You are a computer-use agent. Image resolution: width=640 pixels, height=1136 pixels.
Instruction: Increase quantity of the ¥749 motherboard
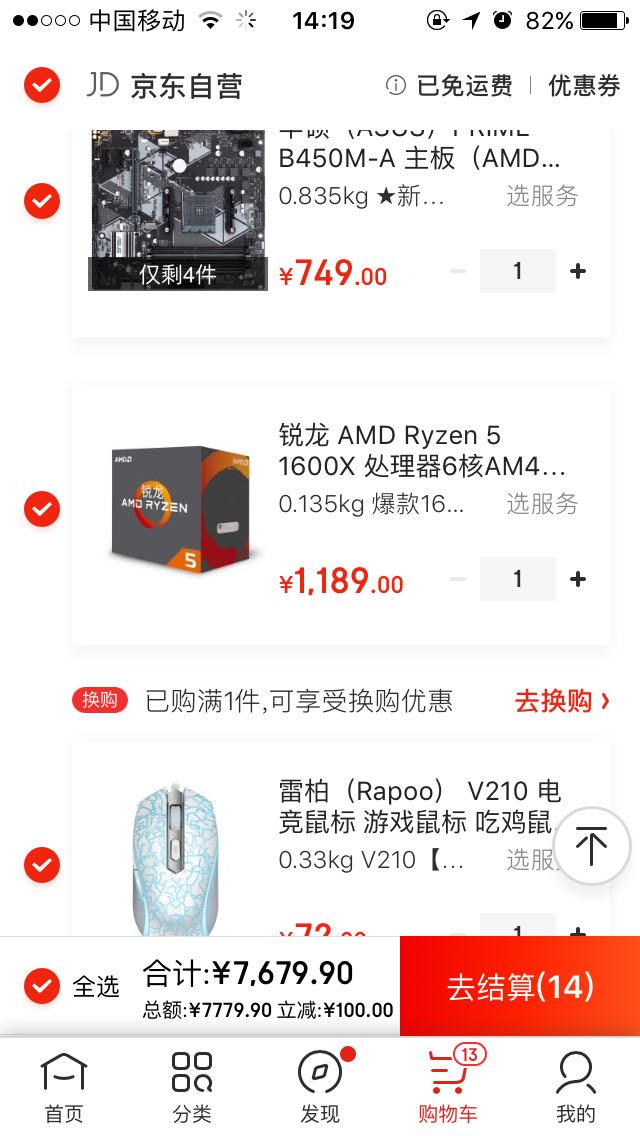pos(577,271)
